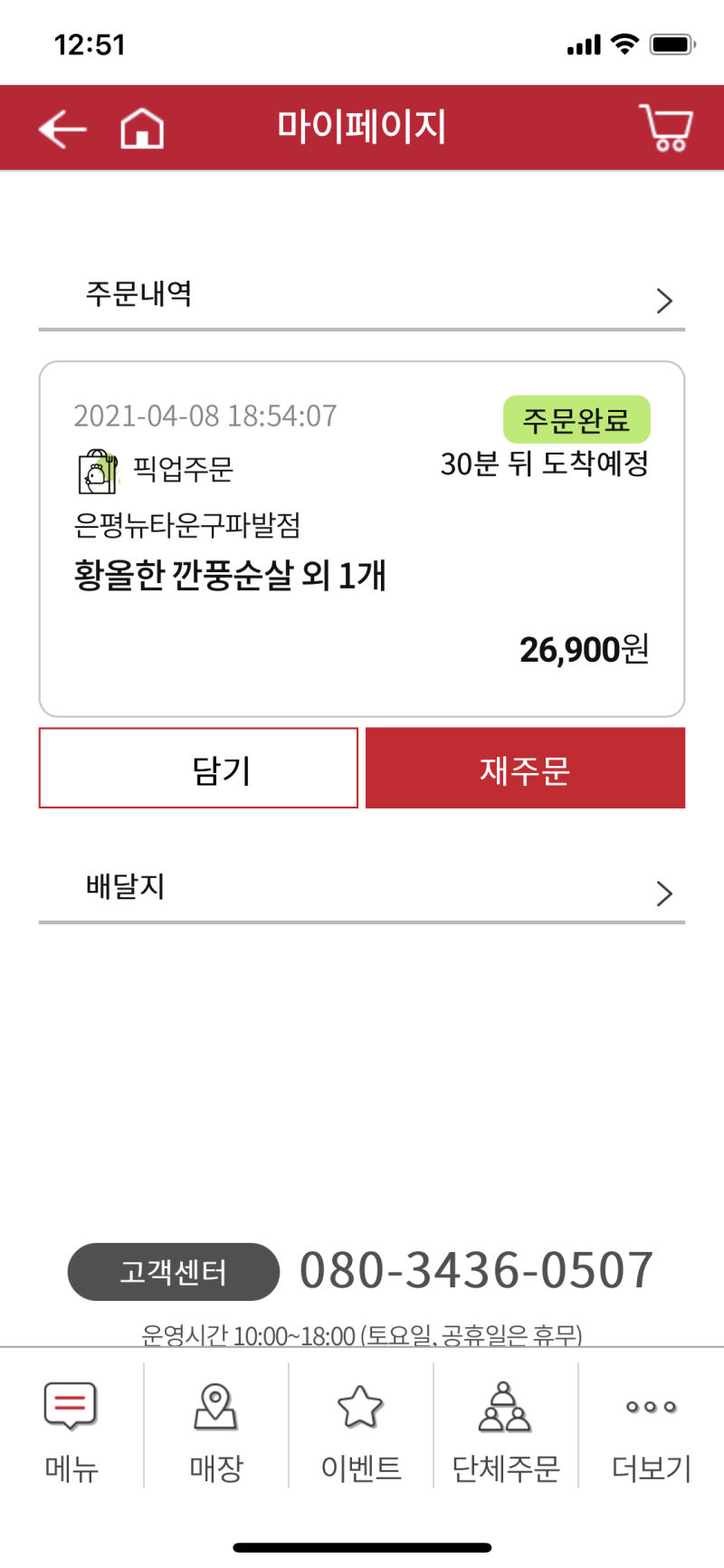Select the 주문완료 status badge
The width and height of the screenshot is (724, 1568).
click(576, 419)
